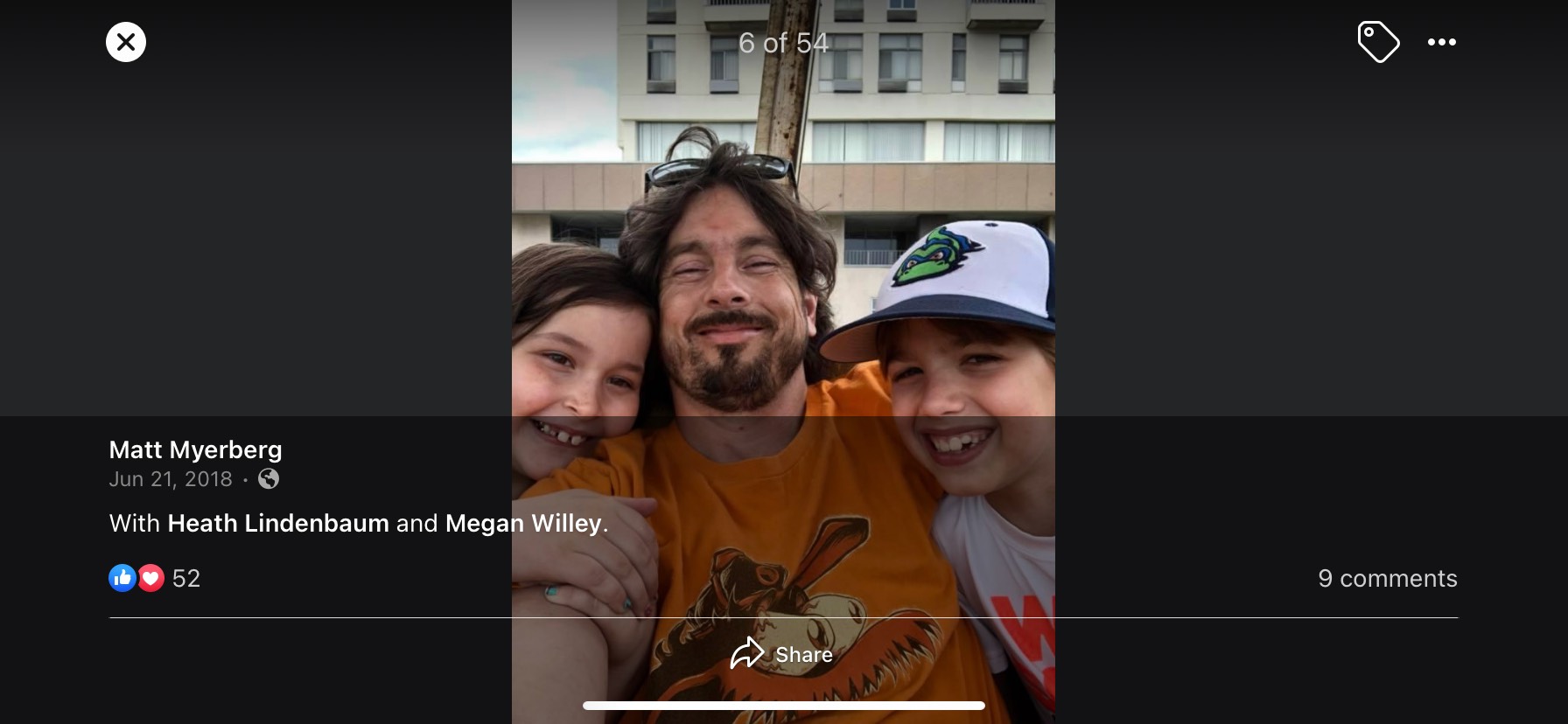
Task: Close the photo viewer
Action: 126,42
